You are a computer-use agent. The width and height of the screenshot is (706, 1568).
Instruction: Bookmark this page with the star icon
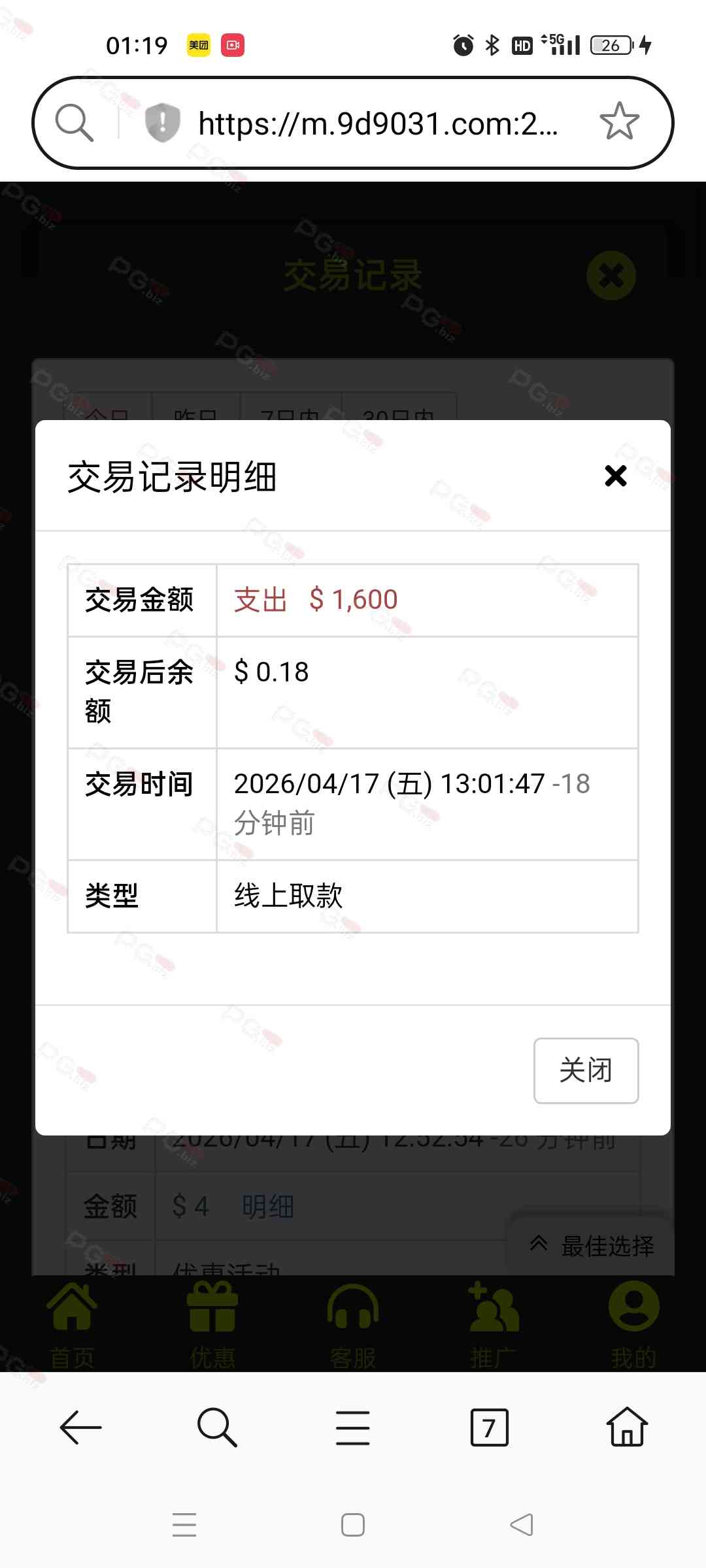(x=618, y=122)
